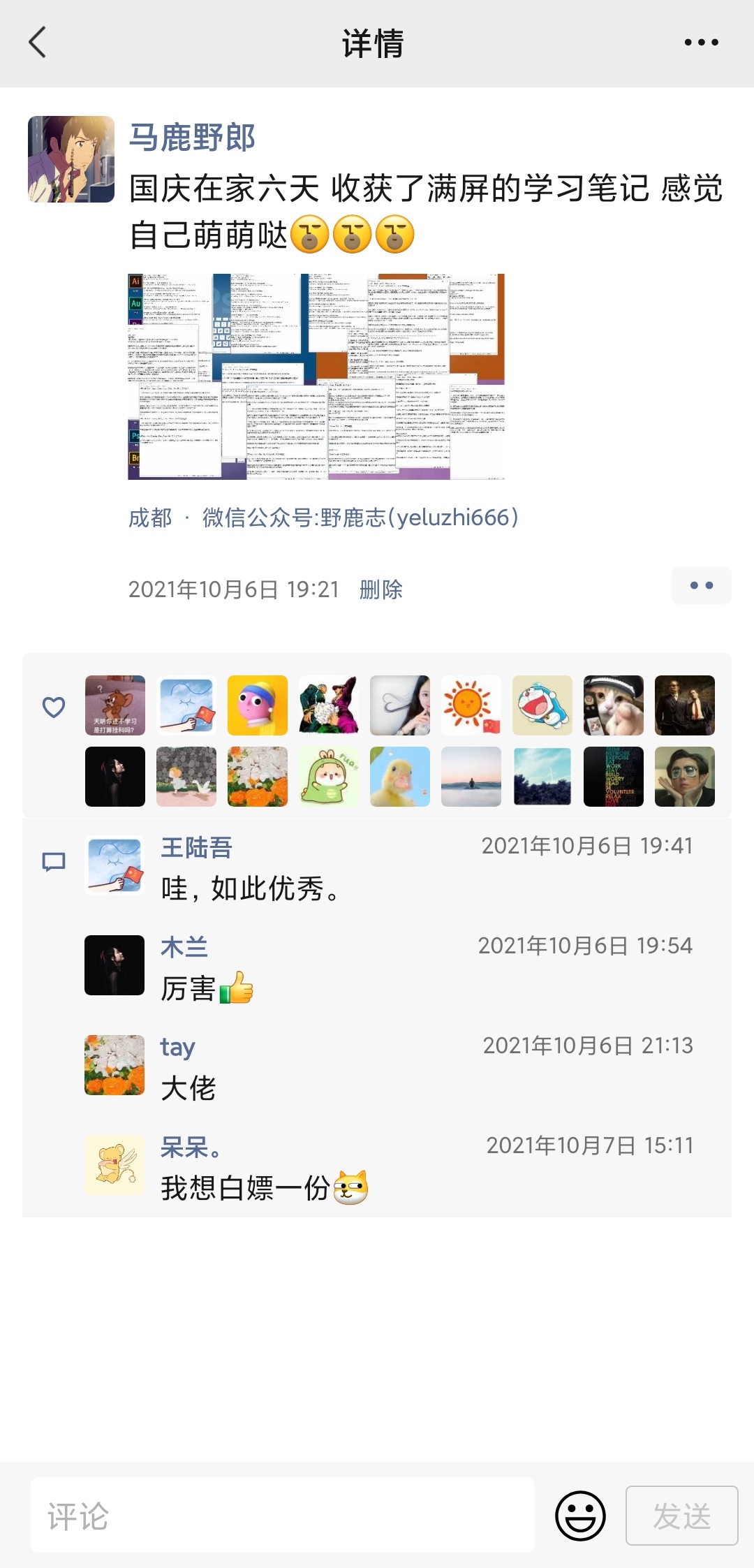Open 马鹿野郎's profile name link

pos(192,138)
